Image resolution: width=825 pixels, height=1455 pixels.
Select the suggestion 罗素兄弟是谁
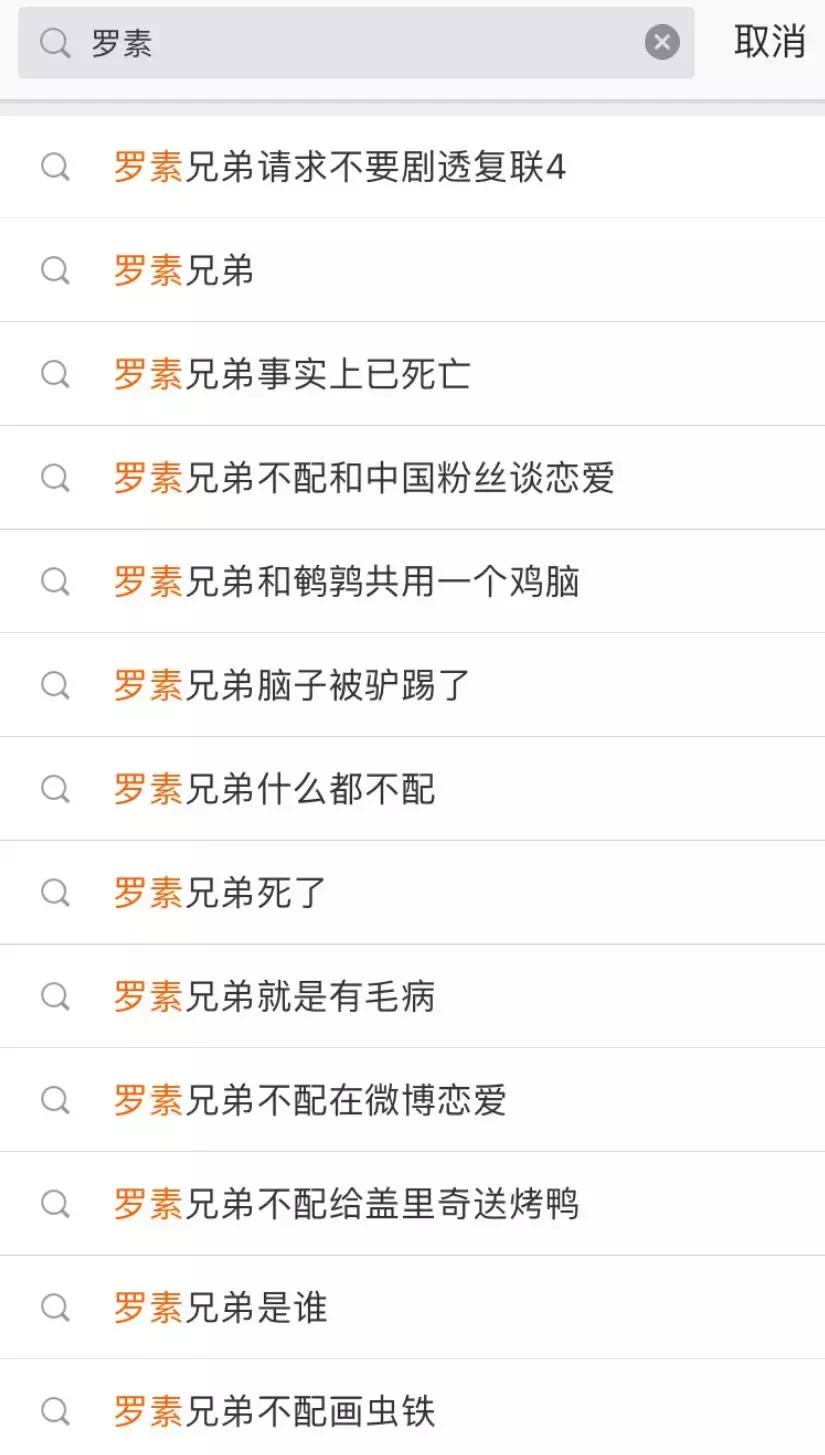[220, 1306]
